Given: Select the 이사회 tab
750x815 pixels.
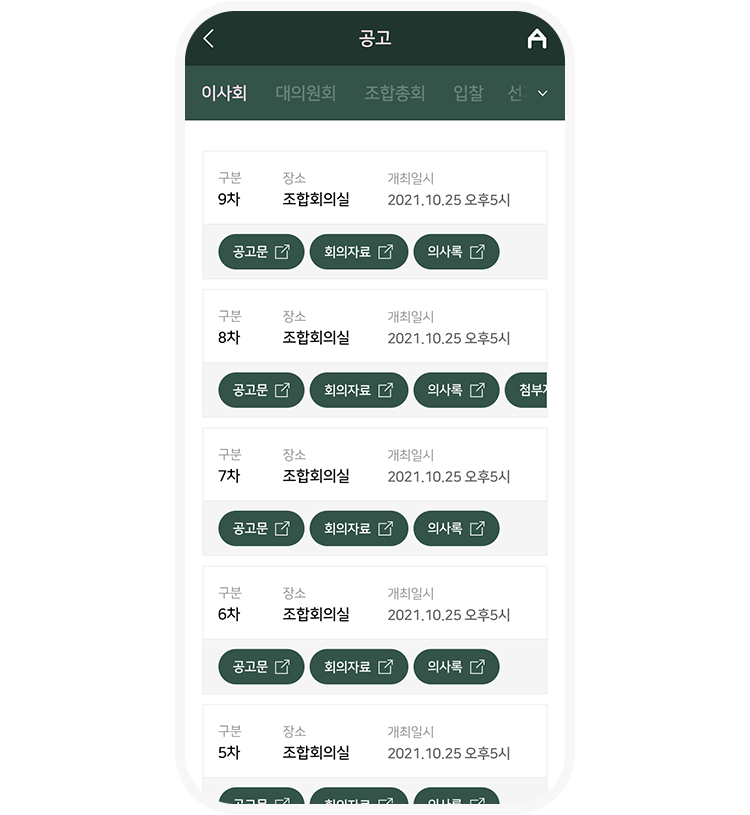Looking at the screenshot, I should (x=224, y=93).
